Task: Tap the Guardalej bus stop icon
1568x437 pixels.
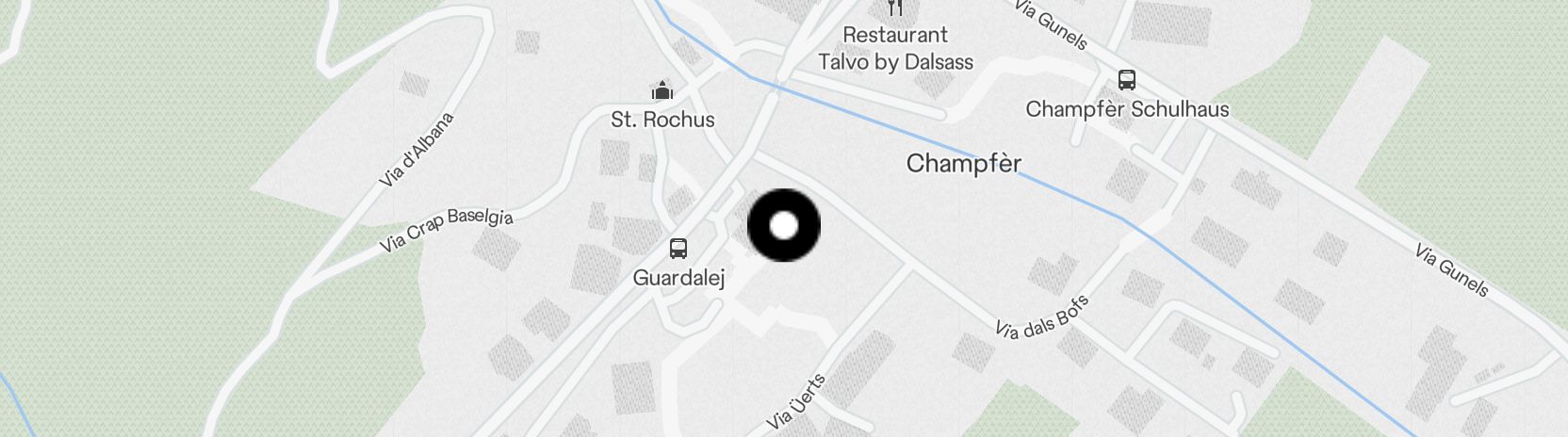Action: pyautogui.click(x=678, y=249)
